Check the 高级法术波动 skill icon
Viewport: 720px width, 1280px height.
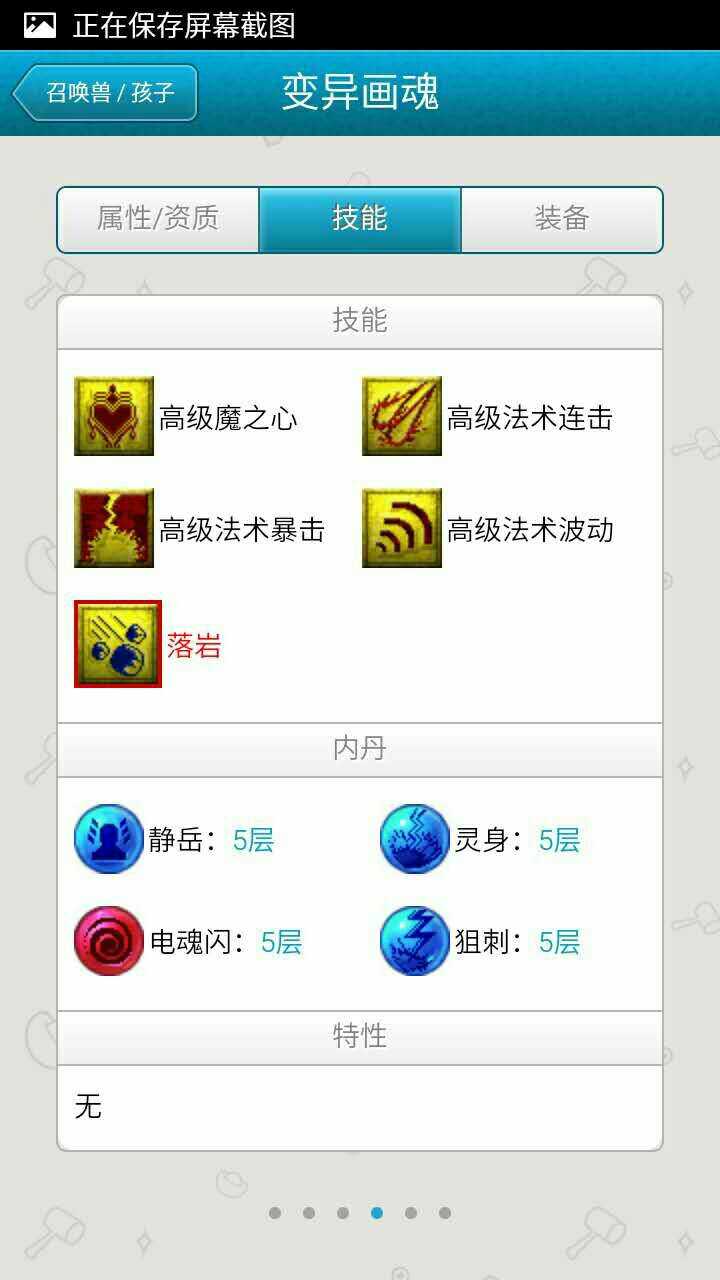coord(402,528)
